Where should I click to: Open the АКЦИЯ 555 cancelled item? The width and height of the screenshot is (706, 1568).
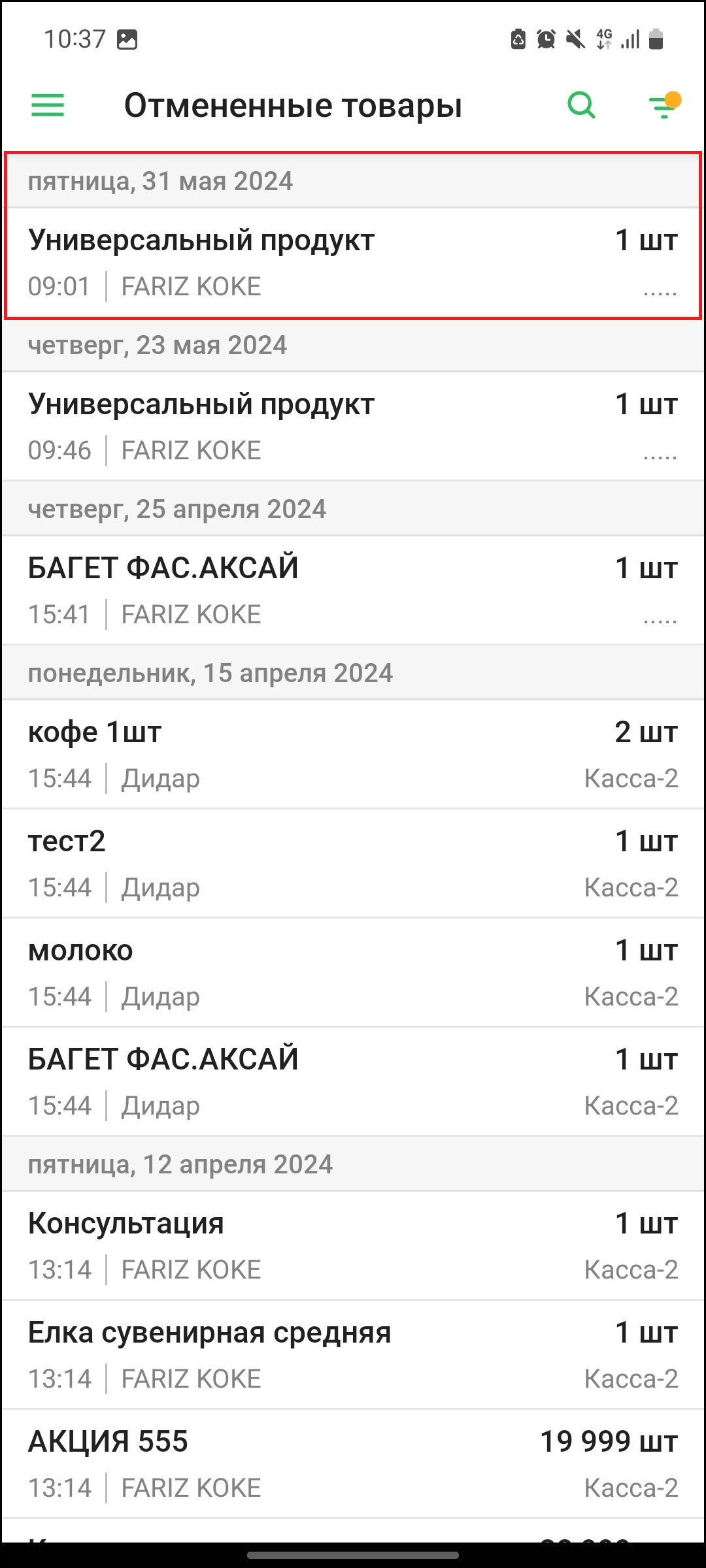point(353,1464)
